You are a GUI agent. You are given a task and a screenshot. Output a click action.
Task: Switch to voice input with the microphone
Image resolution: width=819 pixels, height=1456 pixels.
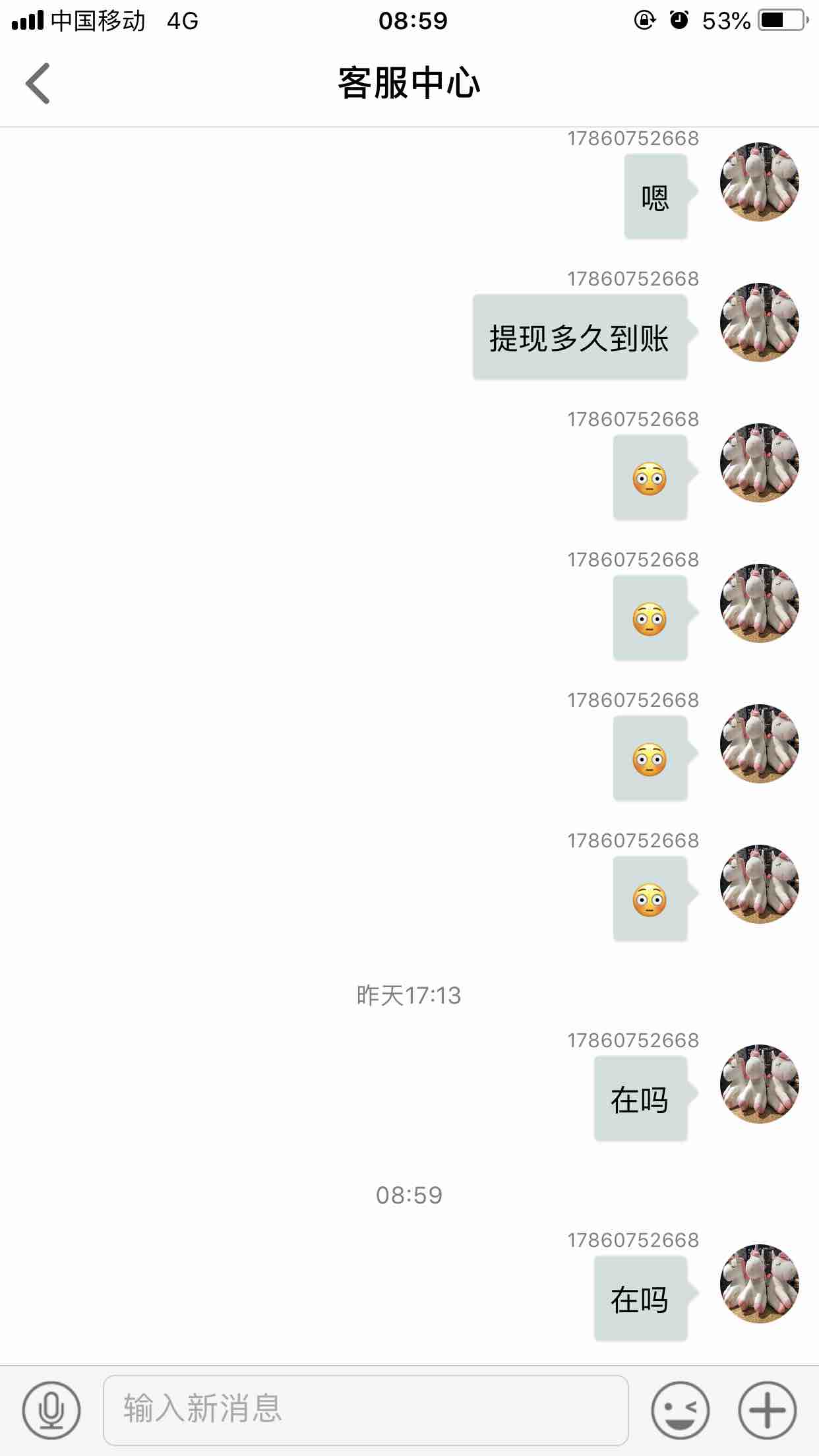(51, 1410)
